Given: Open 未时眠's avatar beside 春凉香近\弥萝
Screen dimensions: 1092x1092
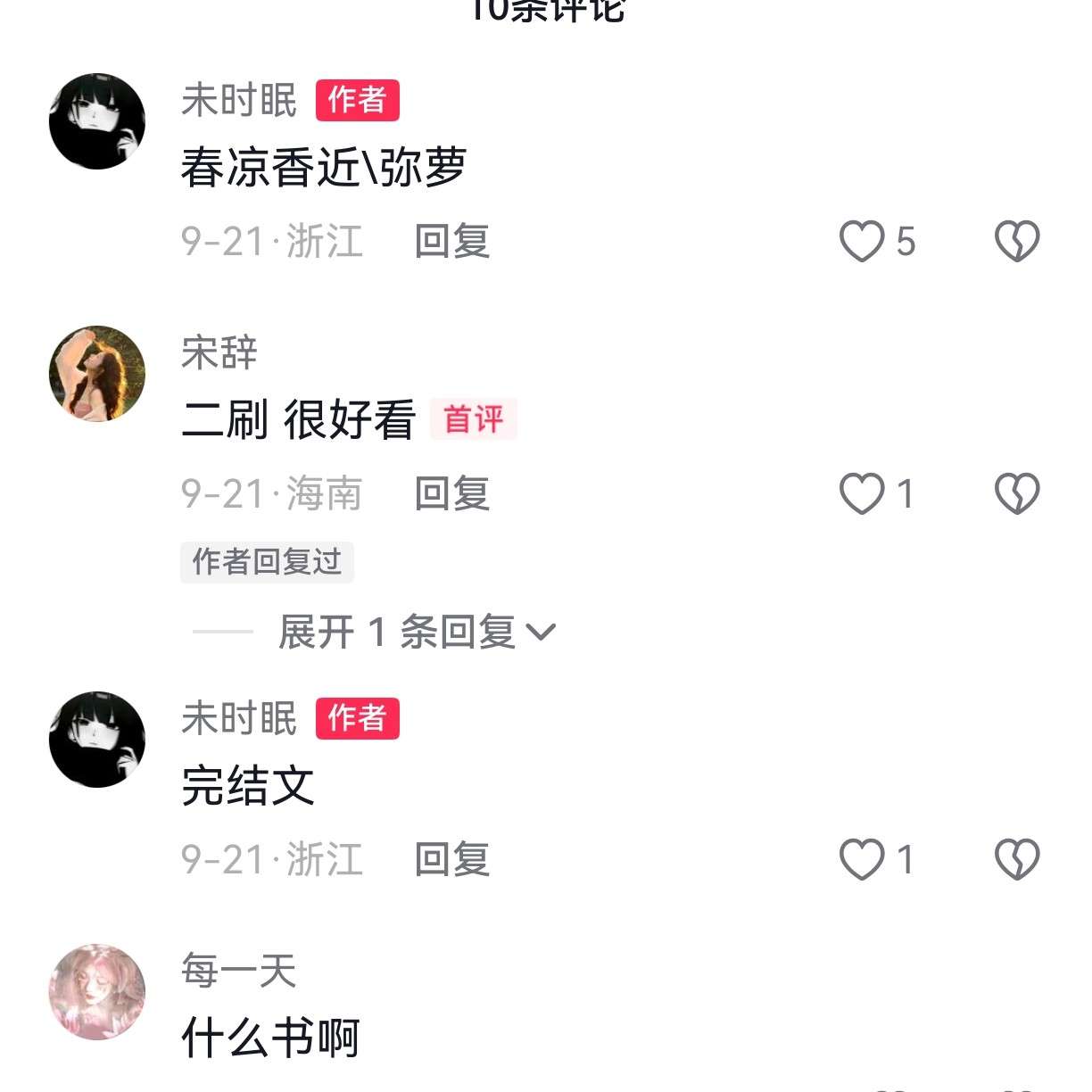Looking at the screenshot, I should coord(97,121).
